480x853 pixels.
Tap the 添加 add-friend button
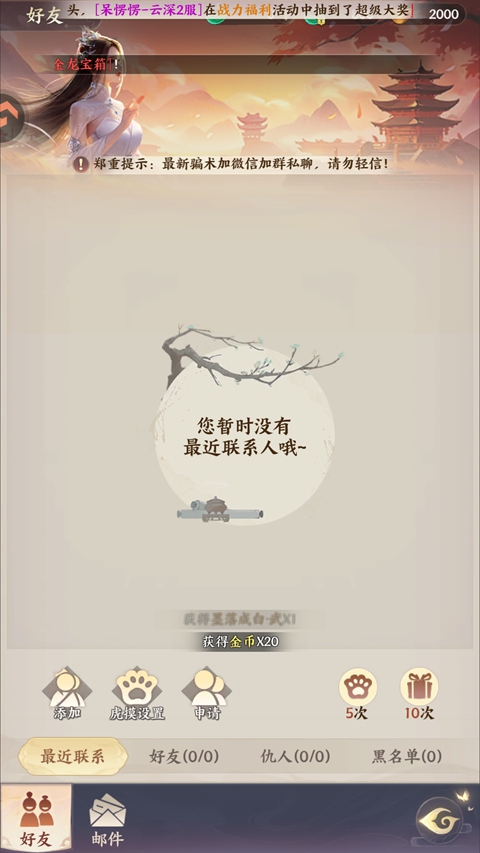tap(67, 694)
